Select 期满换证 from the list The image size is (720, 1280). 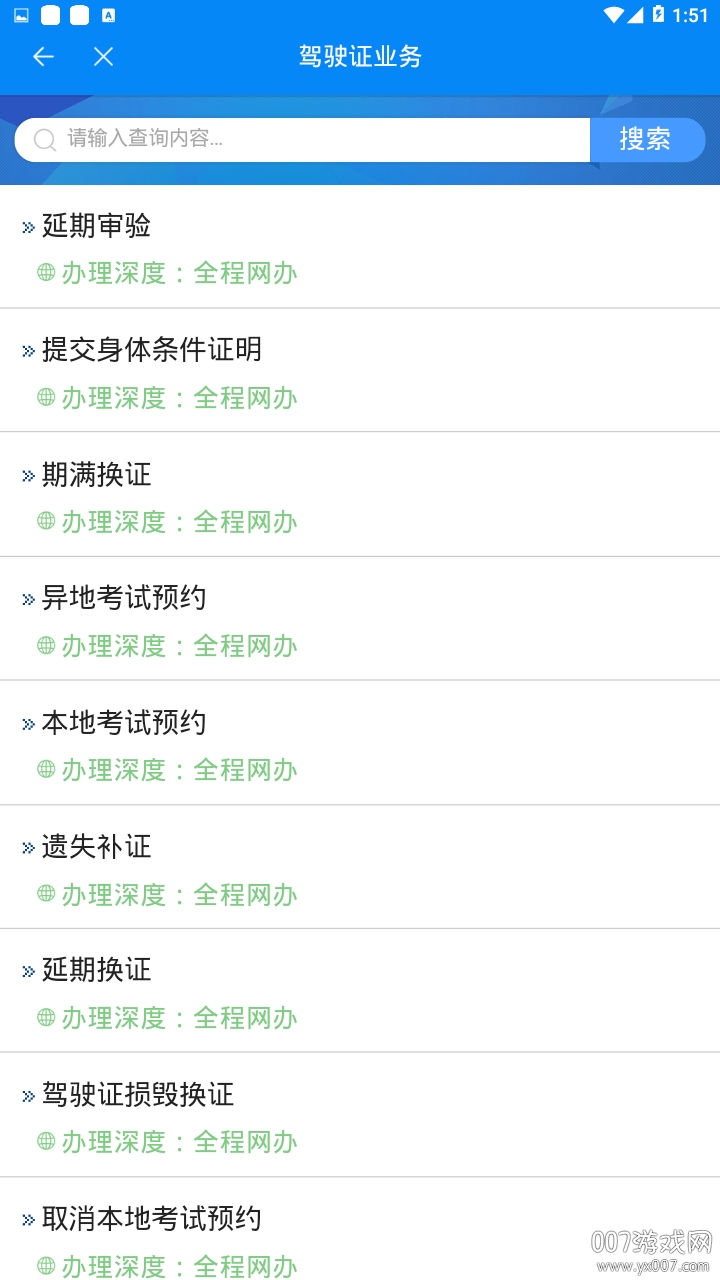tap(360, 495)
